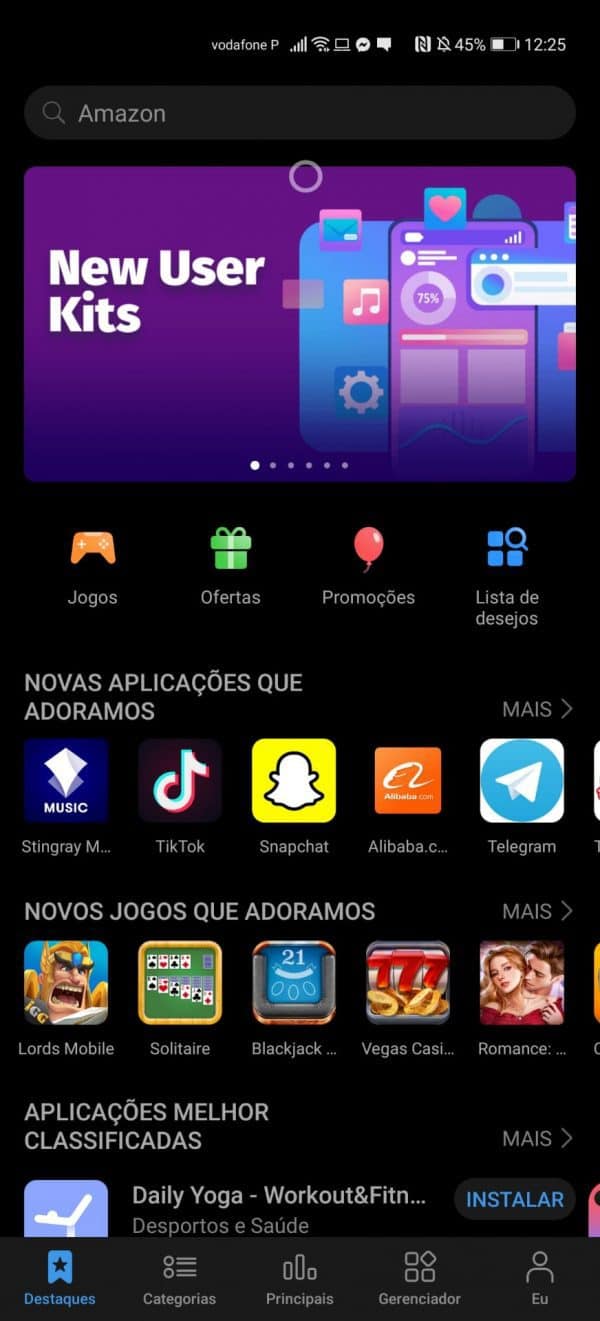This screenshot has width=600, height=1321.
Task: View MAIS for Novos Jogos que adoramos
Action: coord(537,911)
